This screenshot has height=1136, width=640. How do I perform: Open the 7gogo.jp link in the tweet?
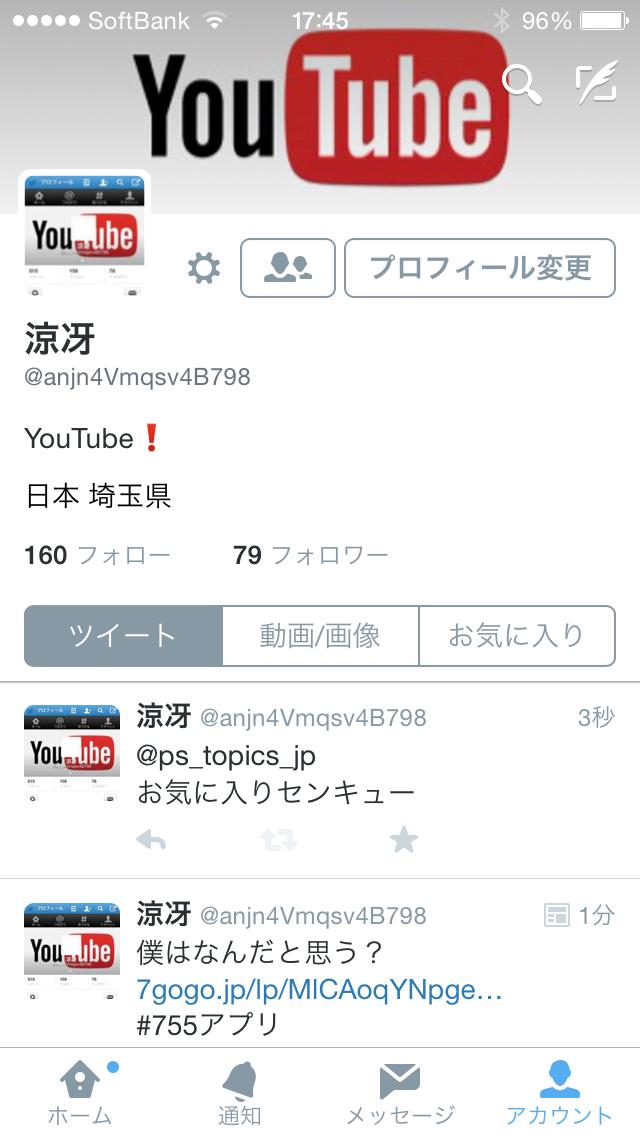(x=319, y=990)
